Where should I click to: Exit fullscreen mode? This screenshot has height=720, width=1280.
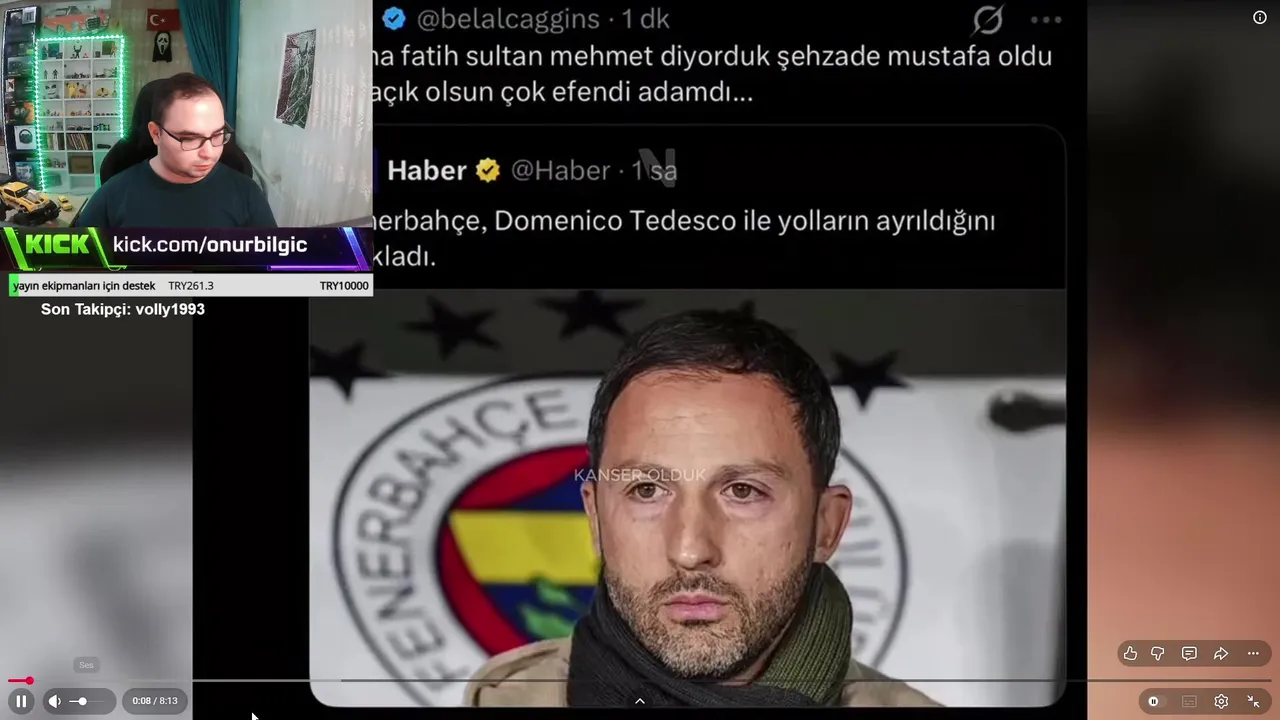1253,701
